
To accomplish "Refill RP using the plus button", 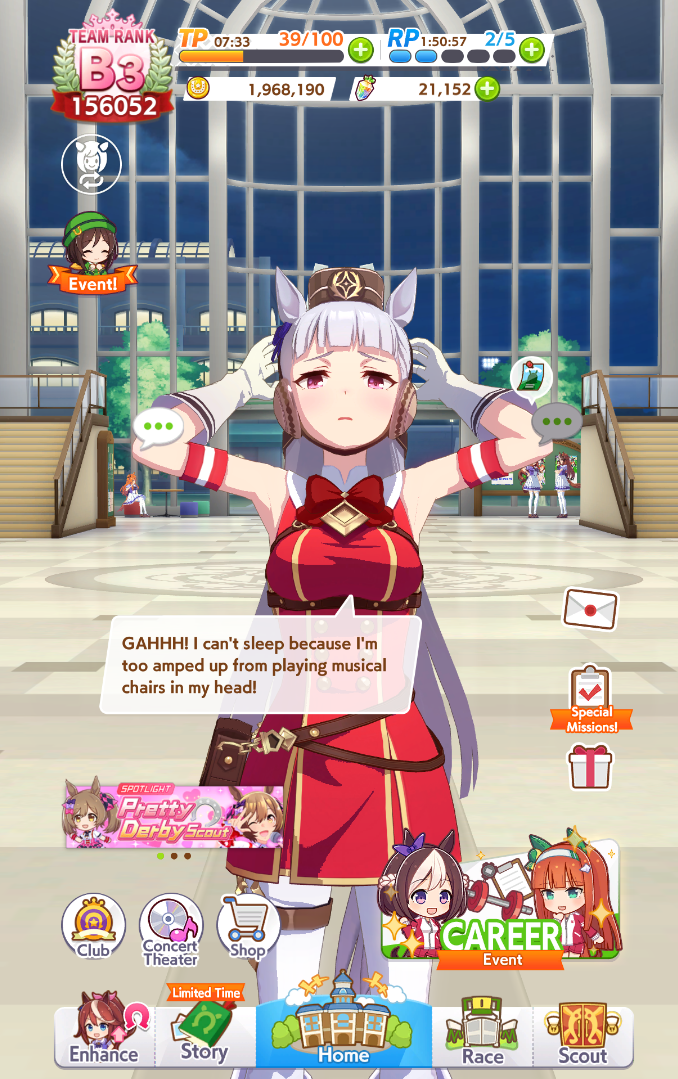I will 531,48.
